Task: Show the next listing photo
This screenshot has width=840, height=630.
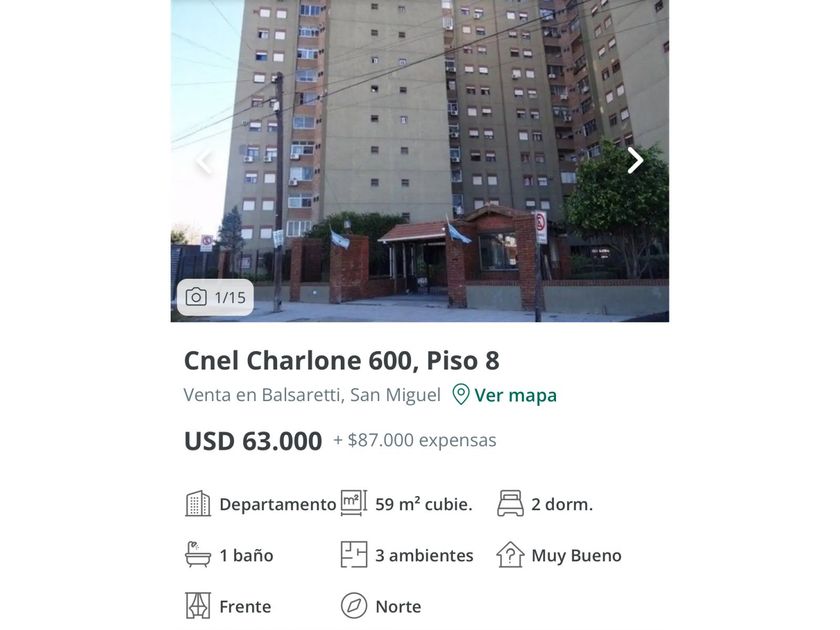Action: click(635, 160)
